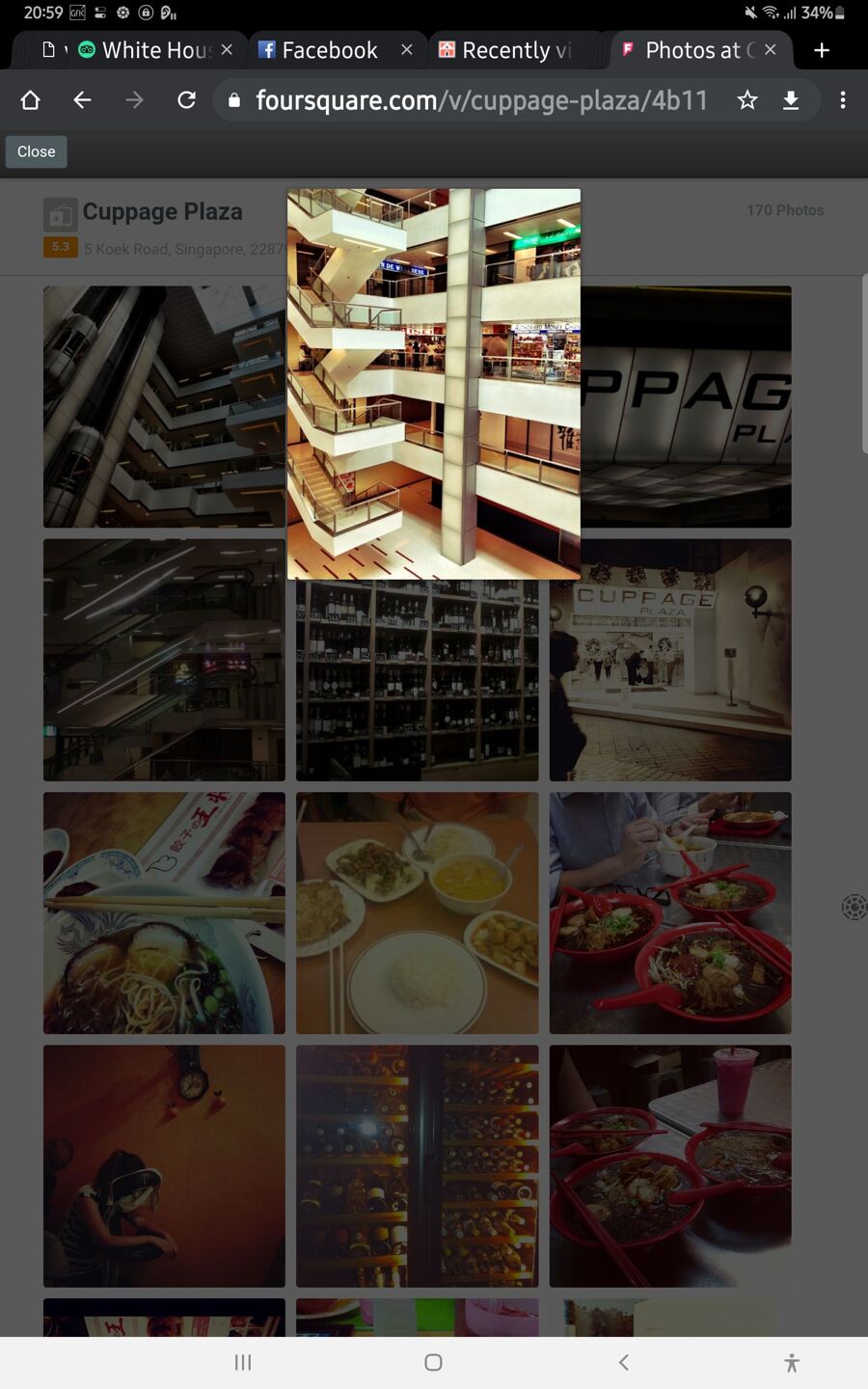Open the ramen bowl with chopsticks photo
The image size is (868, 1389).
click(164, 913)
